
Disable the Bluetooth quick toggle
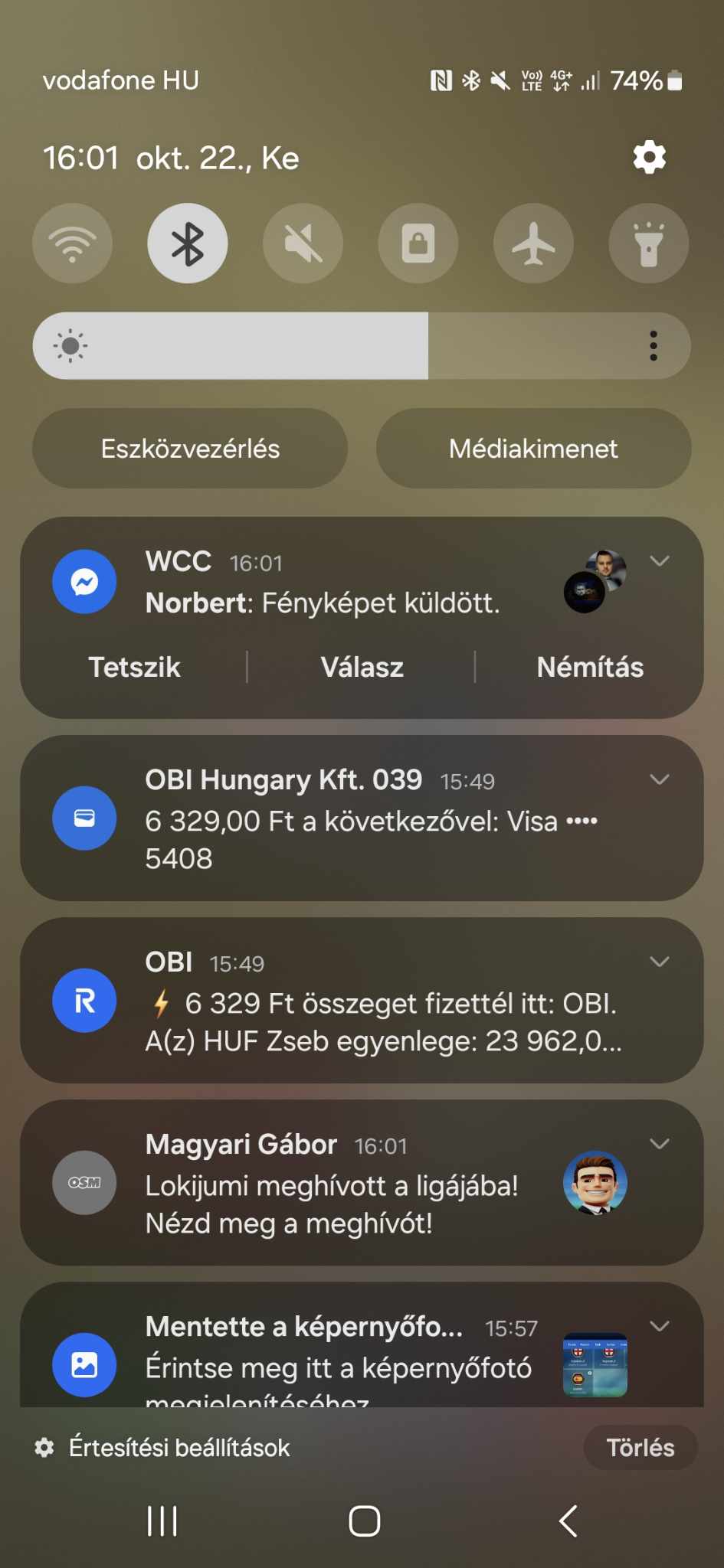click(188, 243)
